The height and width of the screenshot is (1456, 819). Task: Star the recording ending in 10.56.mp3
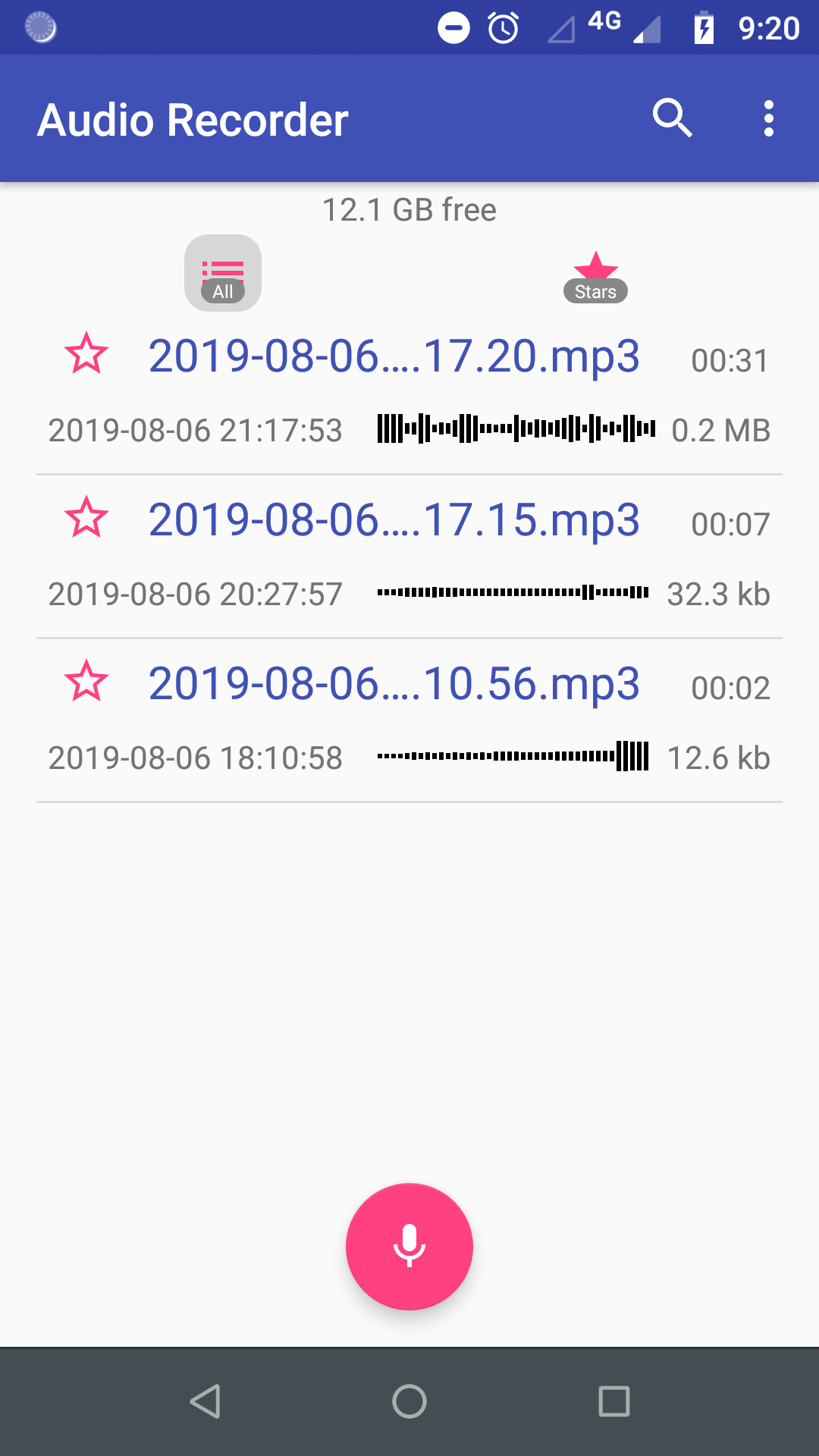tap(86, 682)
